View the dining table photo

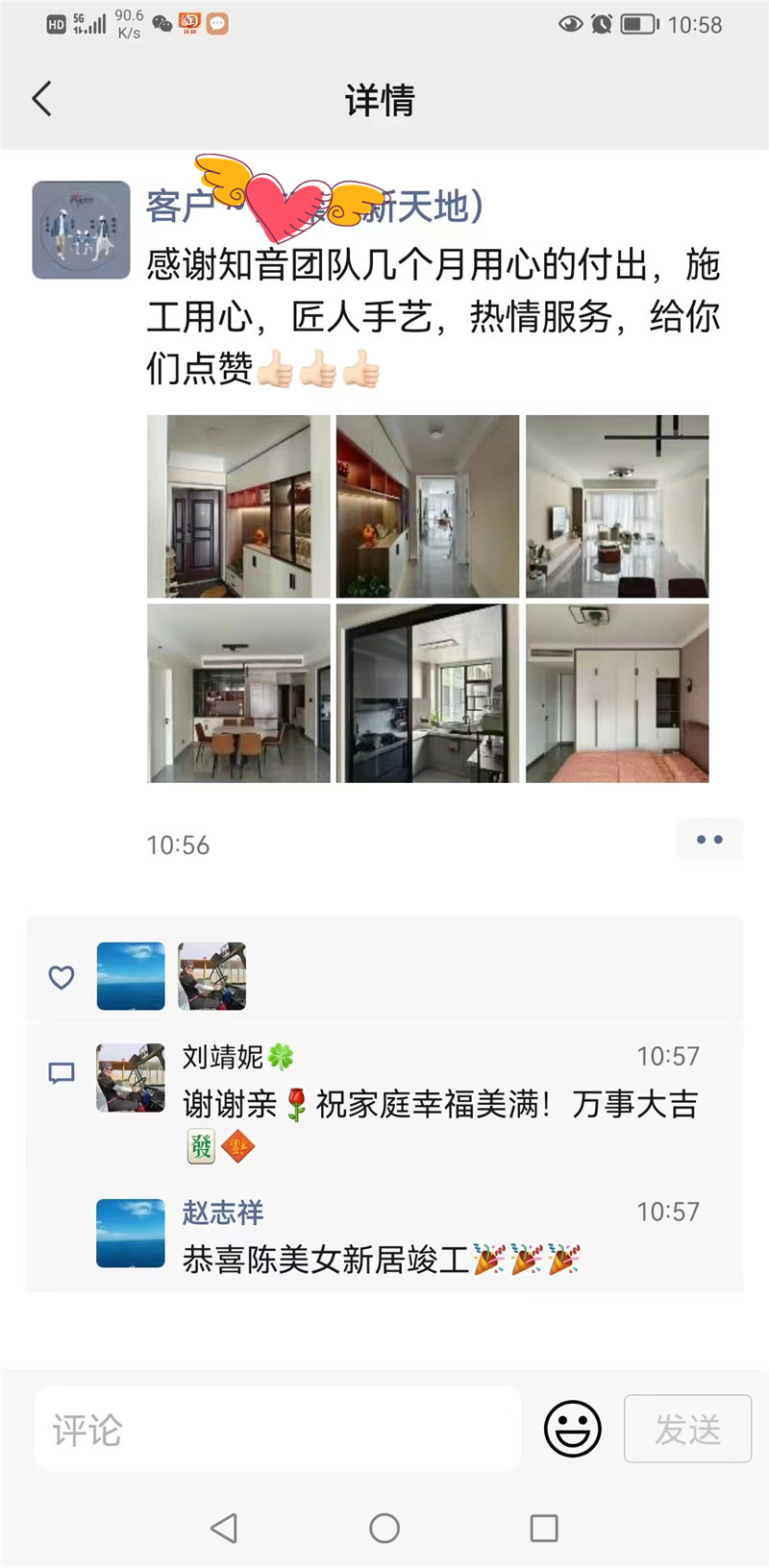tap(238, 693)
